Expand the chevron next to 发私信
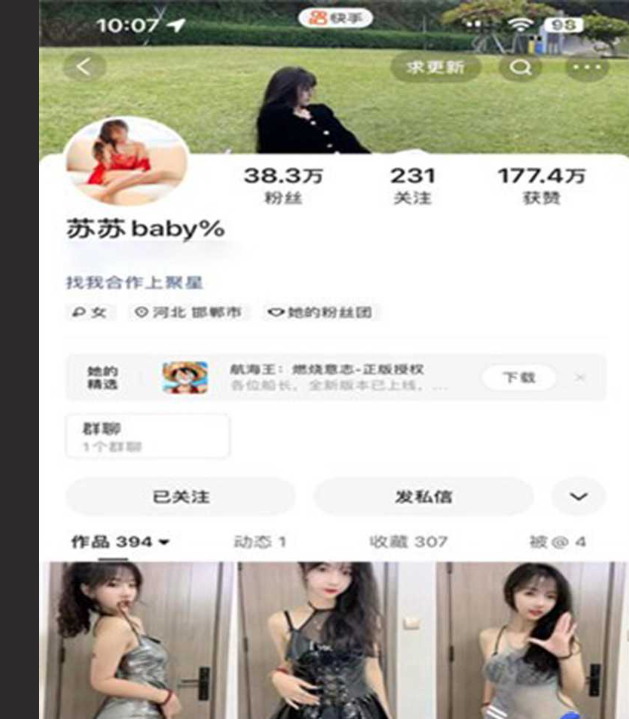629x719 pixels. pyautogui.click(x=578, y=496)
